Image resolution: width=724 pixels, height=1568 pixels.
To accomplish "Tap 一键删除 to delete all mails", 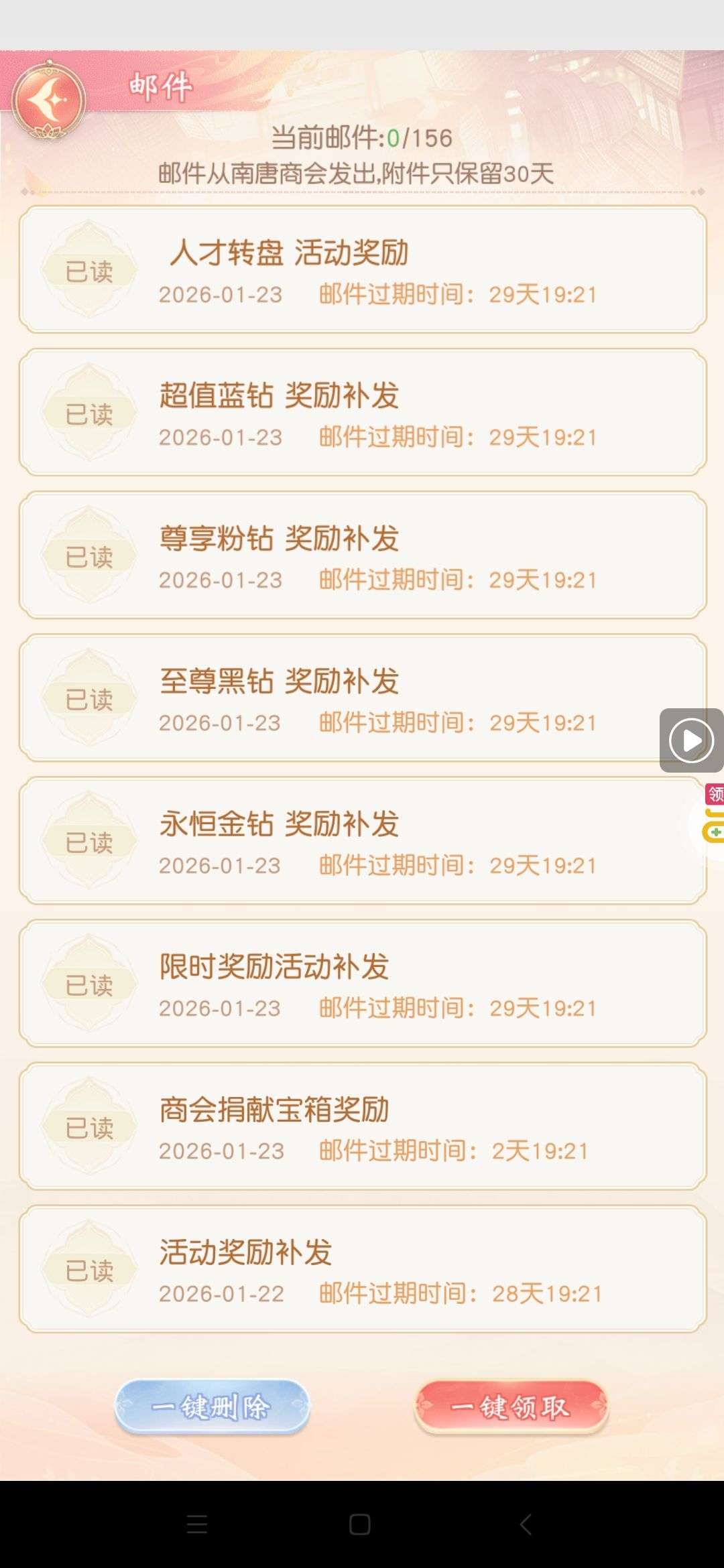I will tap(212, 1407).
